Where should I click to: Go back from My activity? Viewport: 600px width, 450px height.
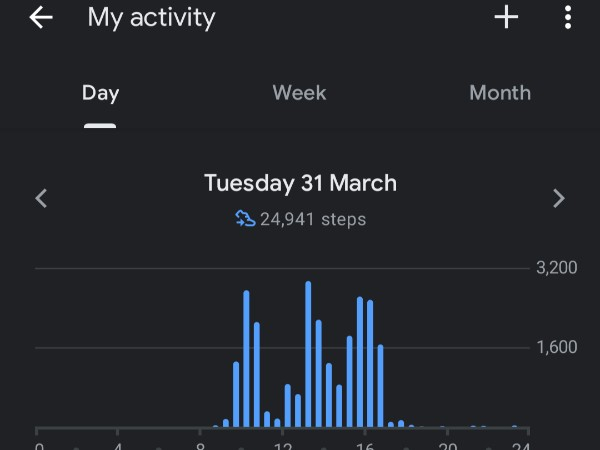point(41,18)
